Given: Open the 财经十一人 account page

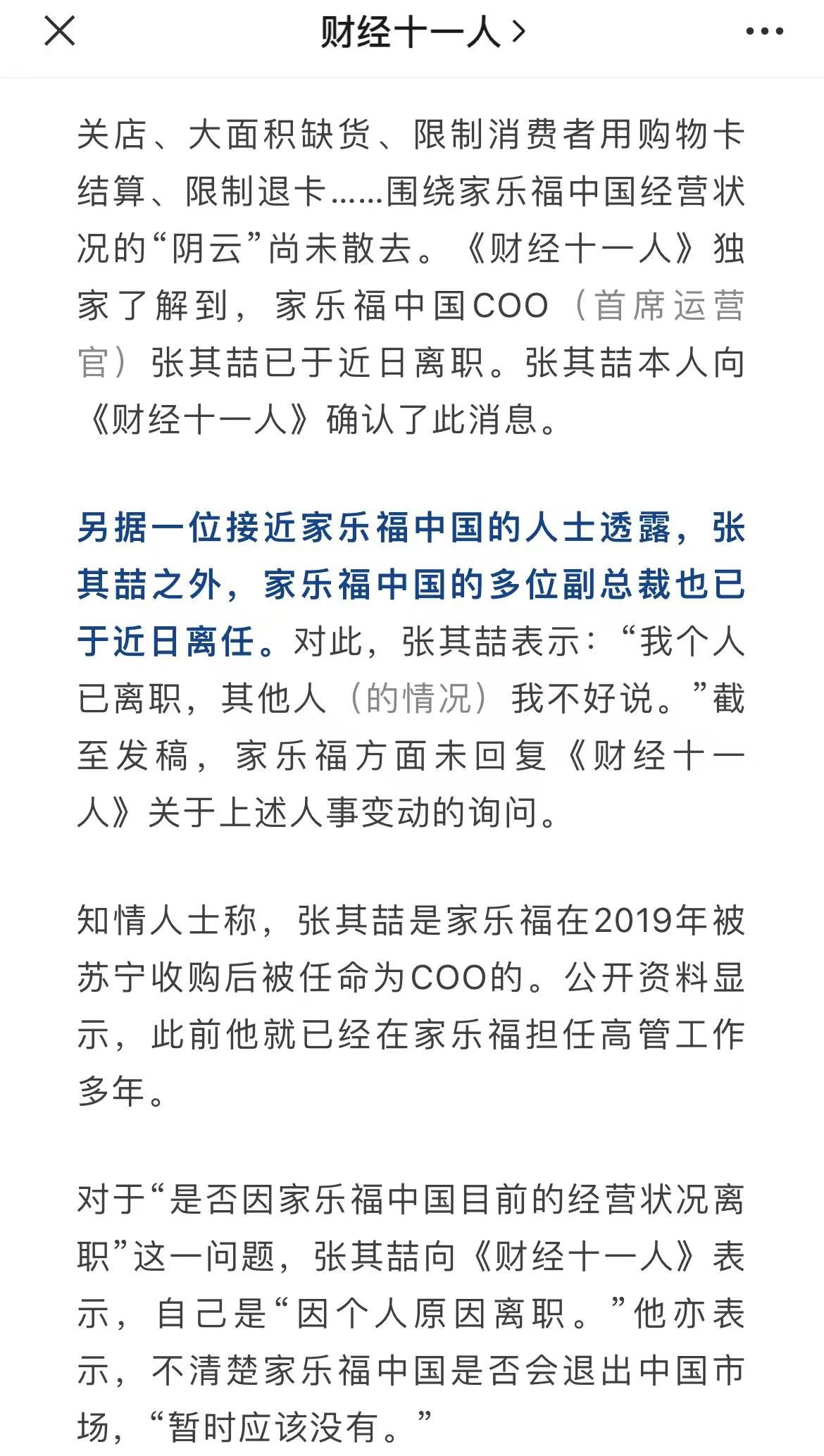Looking at the screenshot, I should 423,32.
